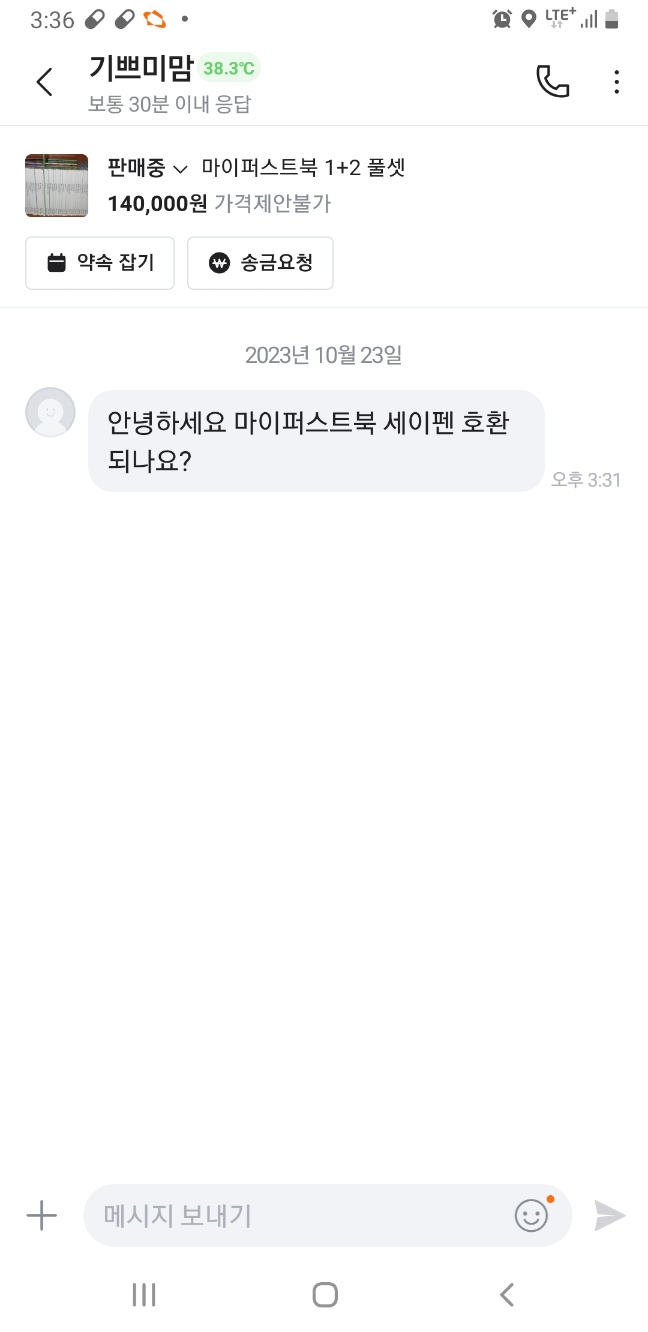Image resolution: width=648 pixels, height=1332 pixels.
Task: Tap the 약속 잡기 button
Action: [100, 263]
